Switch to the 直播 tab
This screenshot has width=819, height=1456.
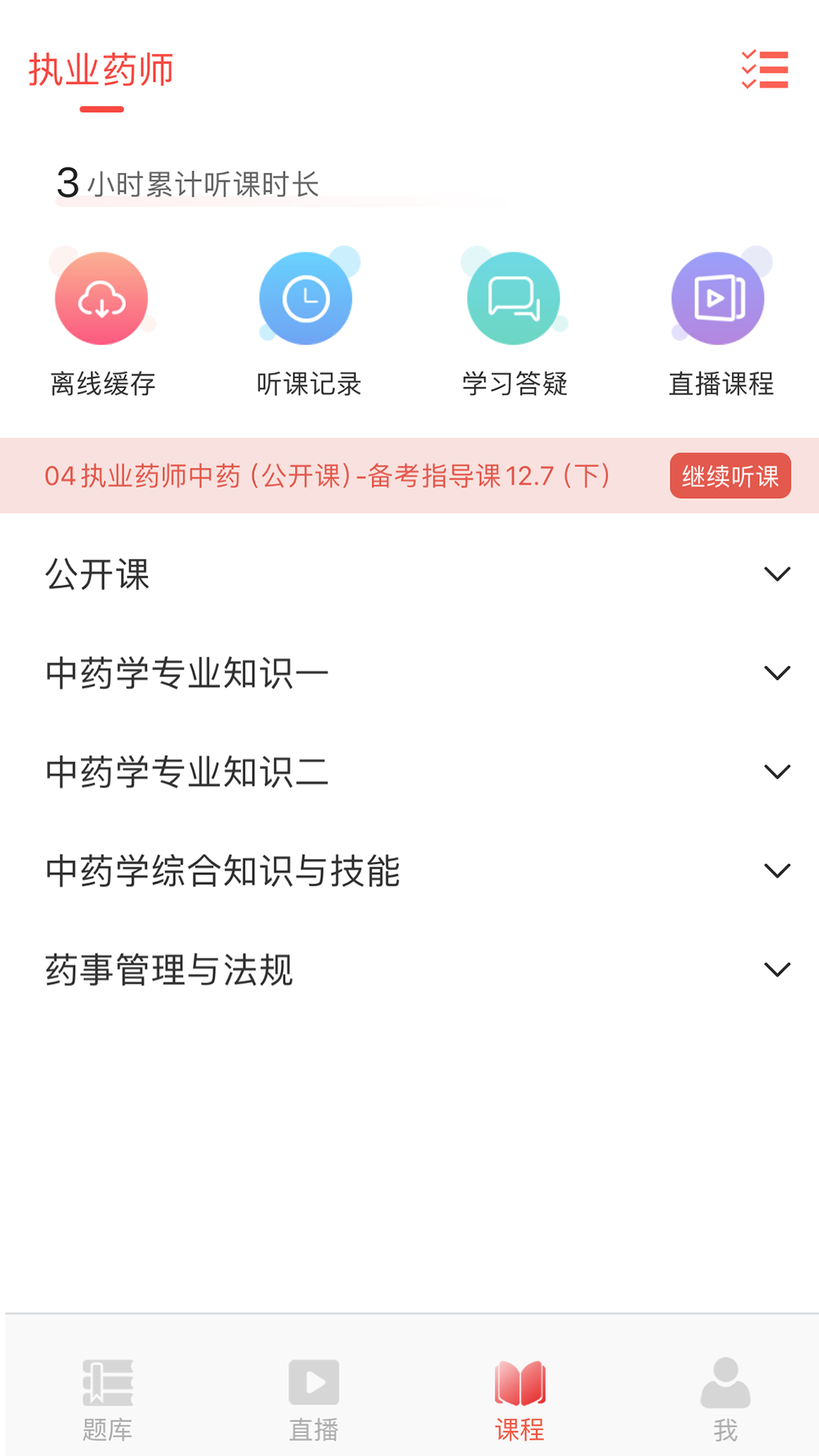tap(313, 1398)
